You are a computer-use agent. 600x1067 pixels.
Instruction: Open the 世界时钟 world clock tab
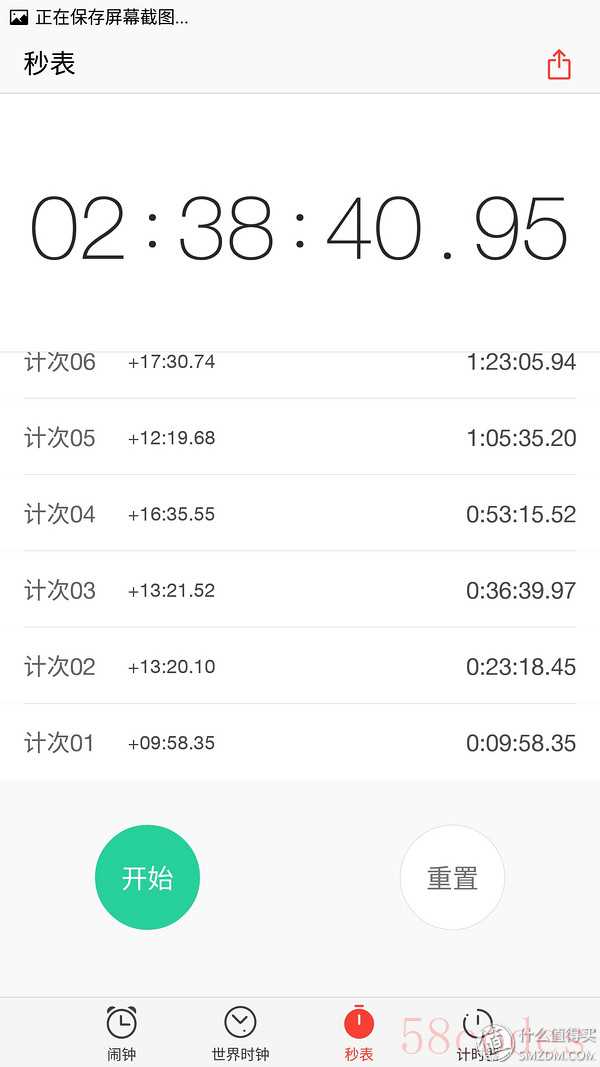(x=240, y=1033)
